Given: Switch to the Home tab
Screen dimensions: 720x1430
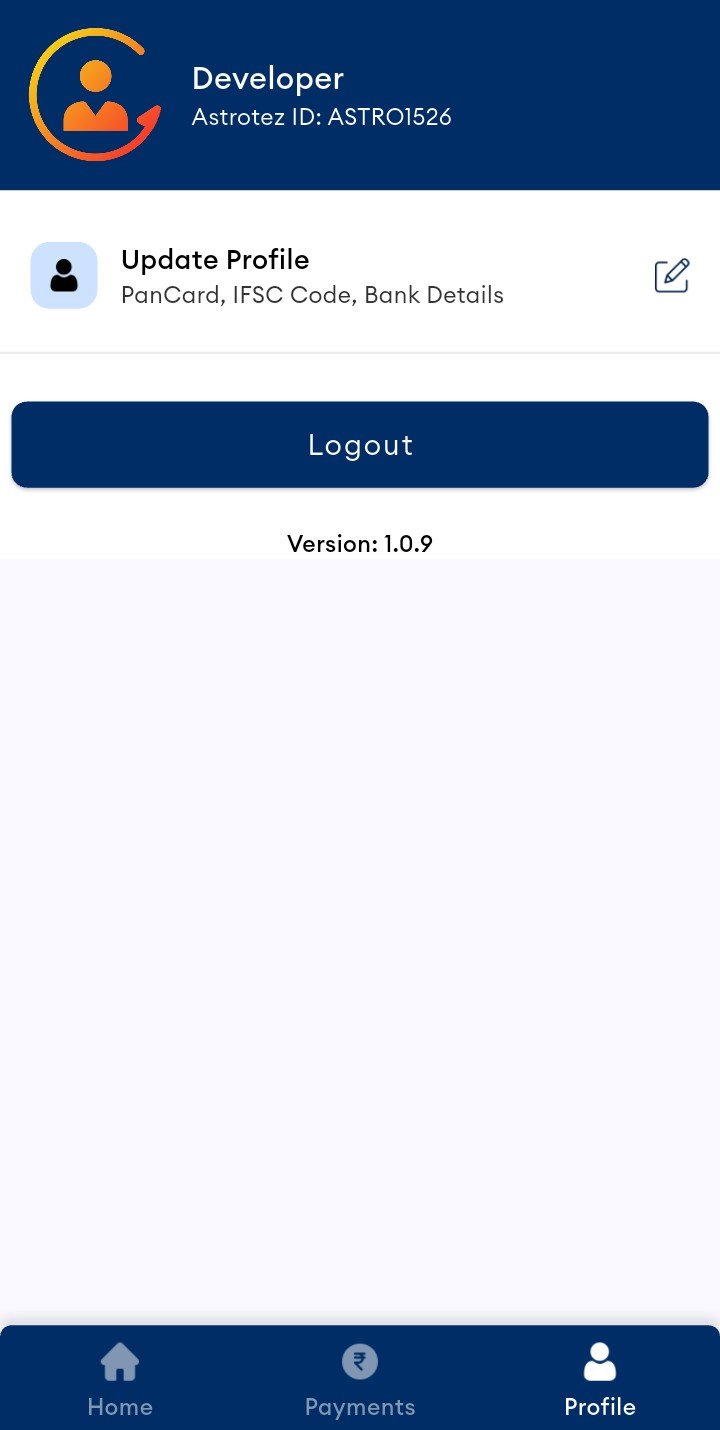Looking at the screenshot, I should pyautogui.click(x=120, y=1380).
